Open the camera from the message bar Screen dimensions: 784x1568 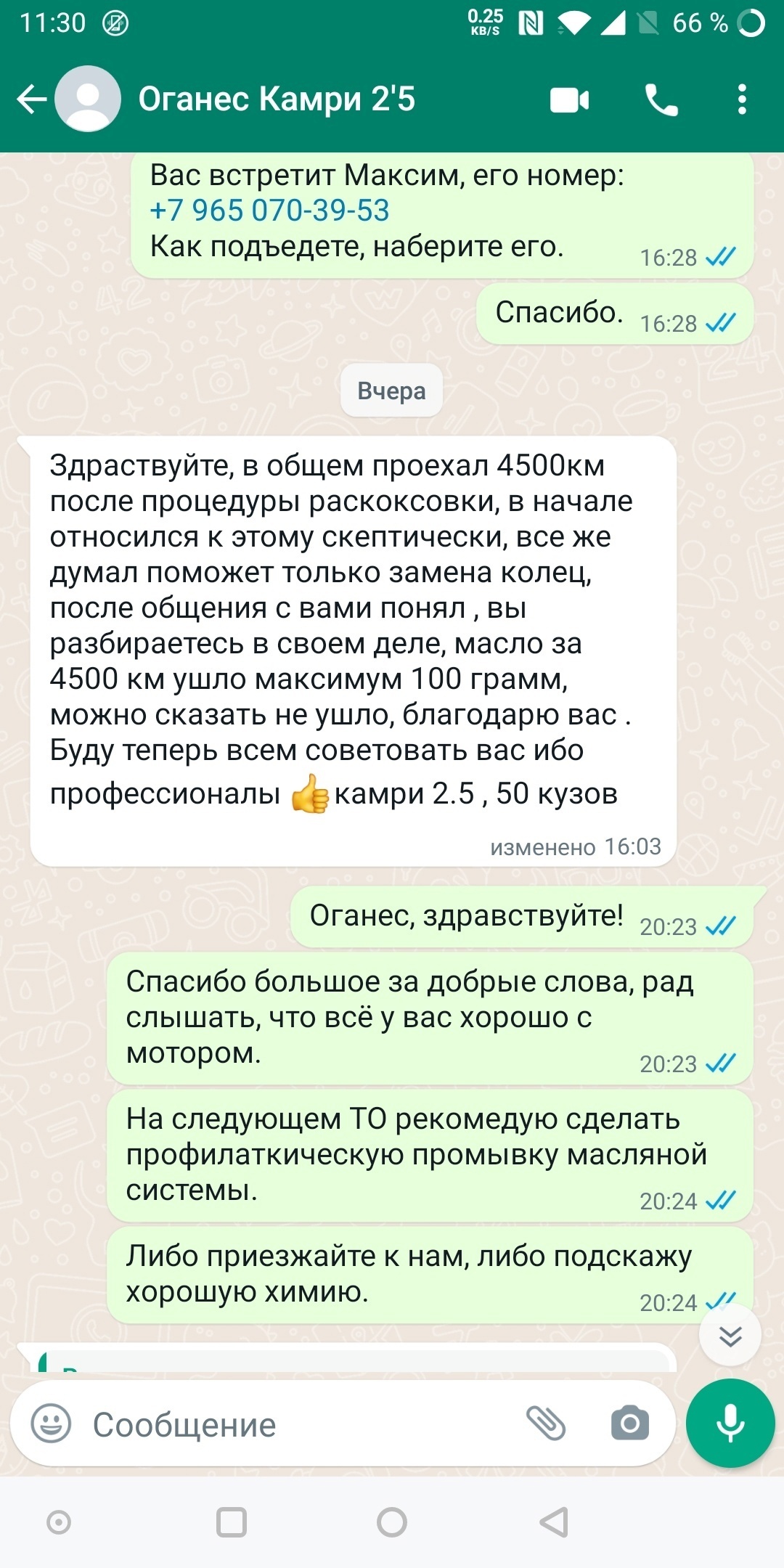click(629, 1423)
